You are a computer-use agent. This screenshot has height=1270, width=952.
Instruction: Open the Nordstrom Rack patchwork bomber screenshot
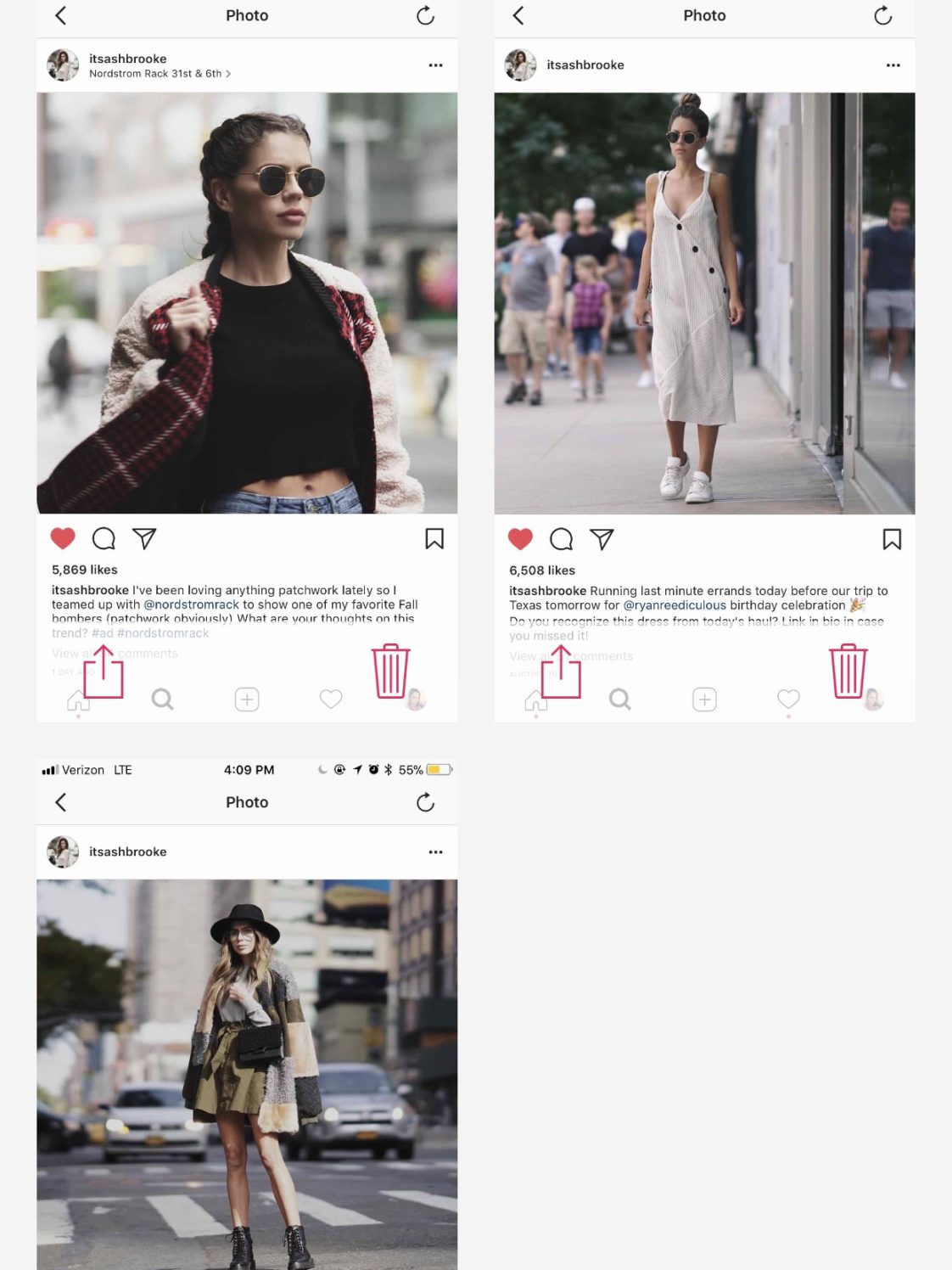click(247, 303)
